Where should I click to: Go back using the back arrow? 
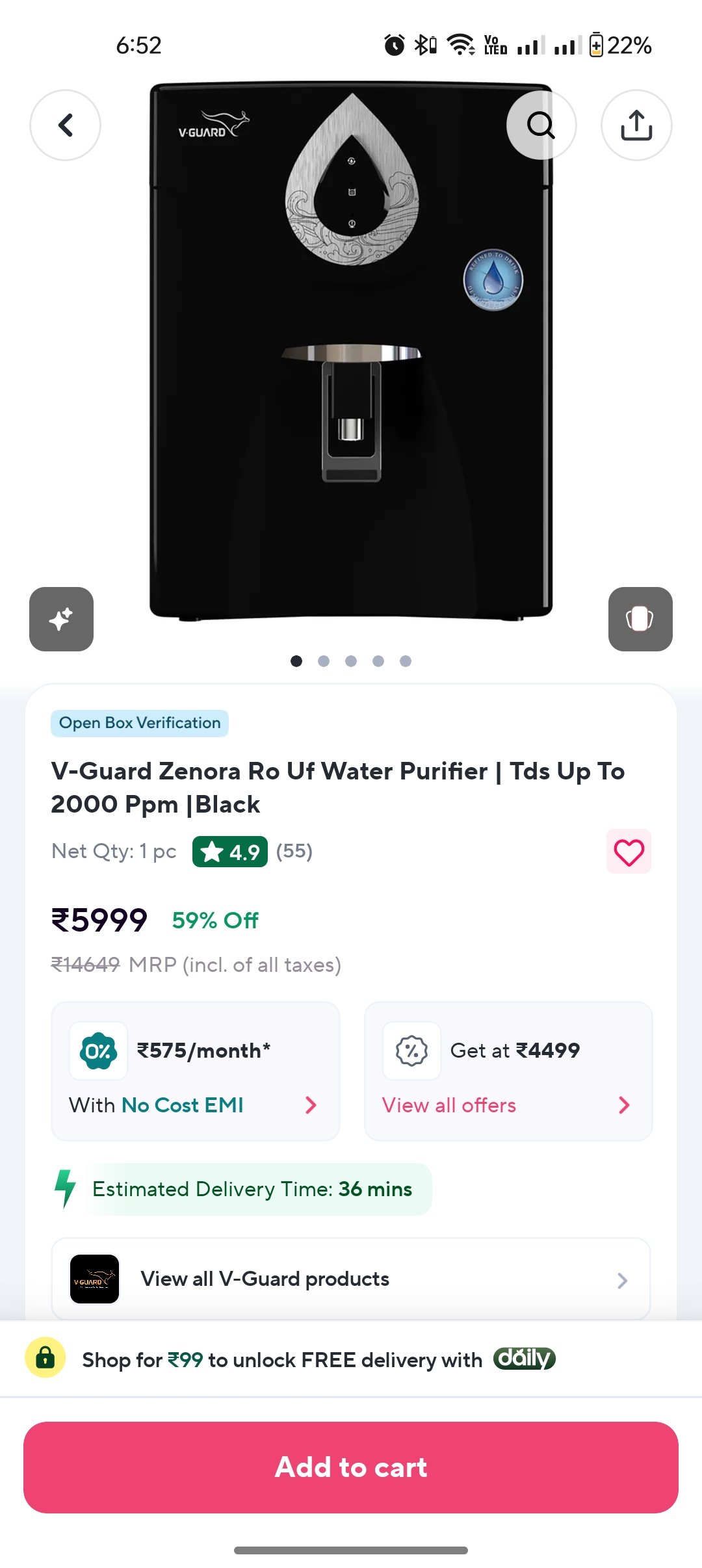tap(65, 125)
